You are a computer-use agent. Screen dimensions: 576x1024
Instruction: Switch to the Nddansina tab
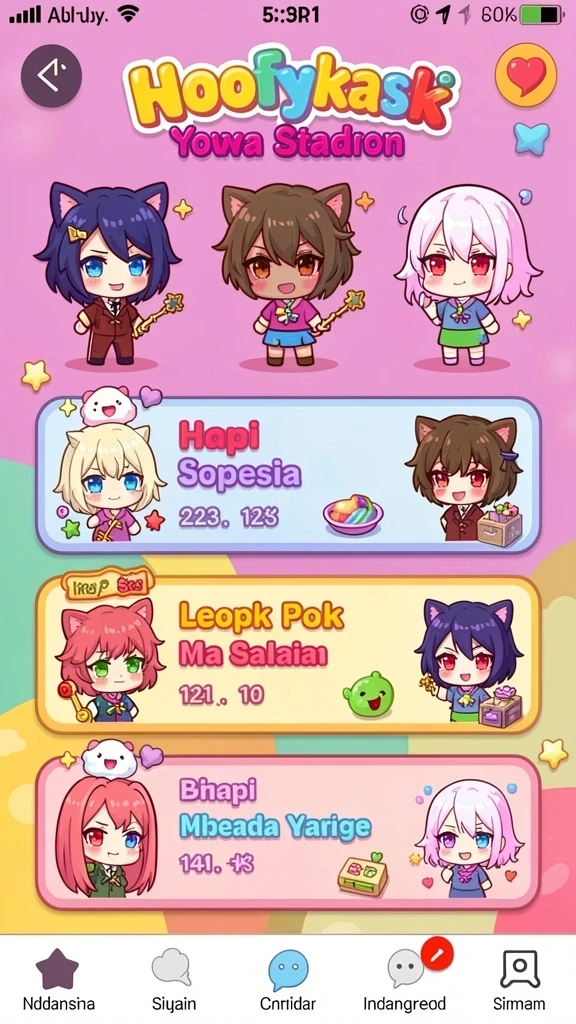pos(58,980)
